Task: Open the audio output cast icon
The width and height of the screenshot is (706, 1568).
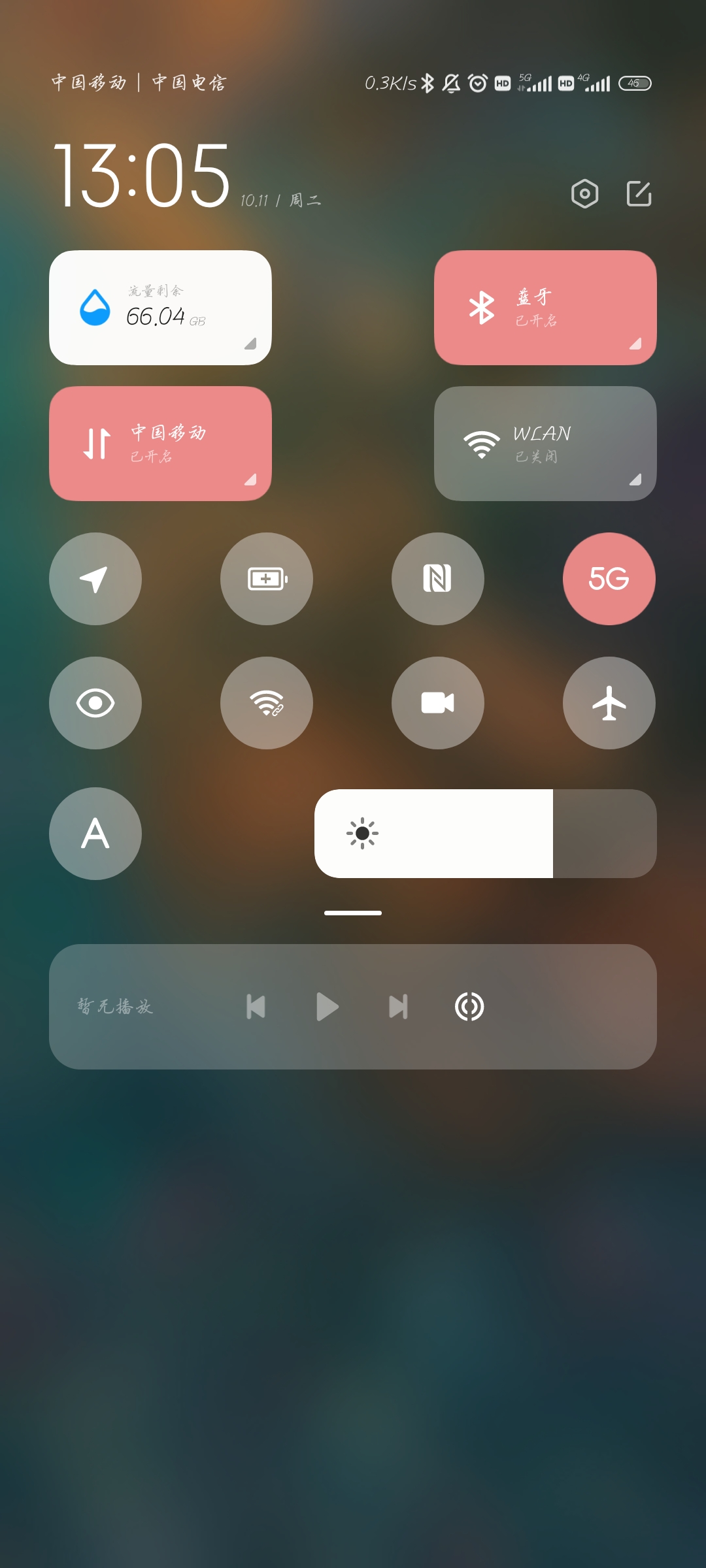Action: 469,1007
